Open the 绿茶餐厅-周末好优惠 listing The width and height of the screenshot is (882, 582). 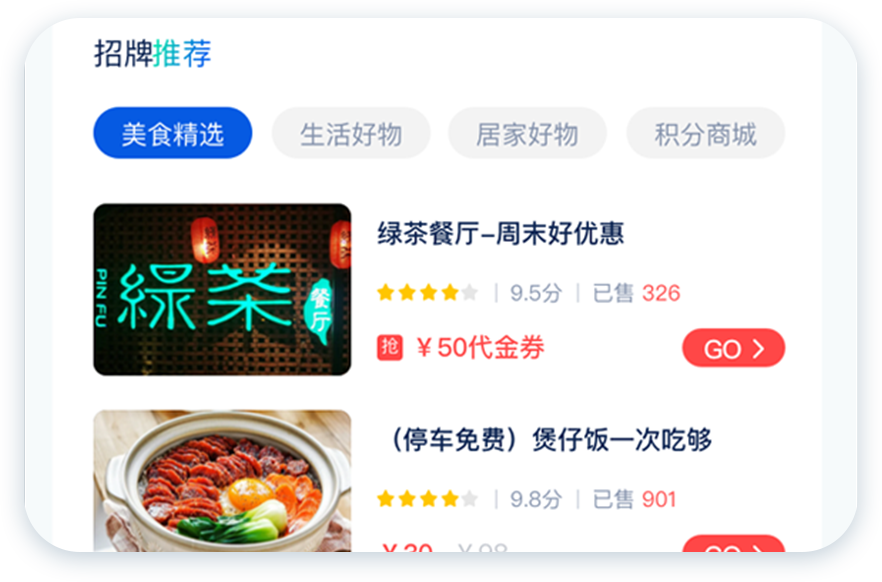(x=501, y=234)
